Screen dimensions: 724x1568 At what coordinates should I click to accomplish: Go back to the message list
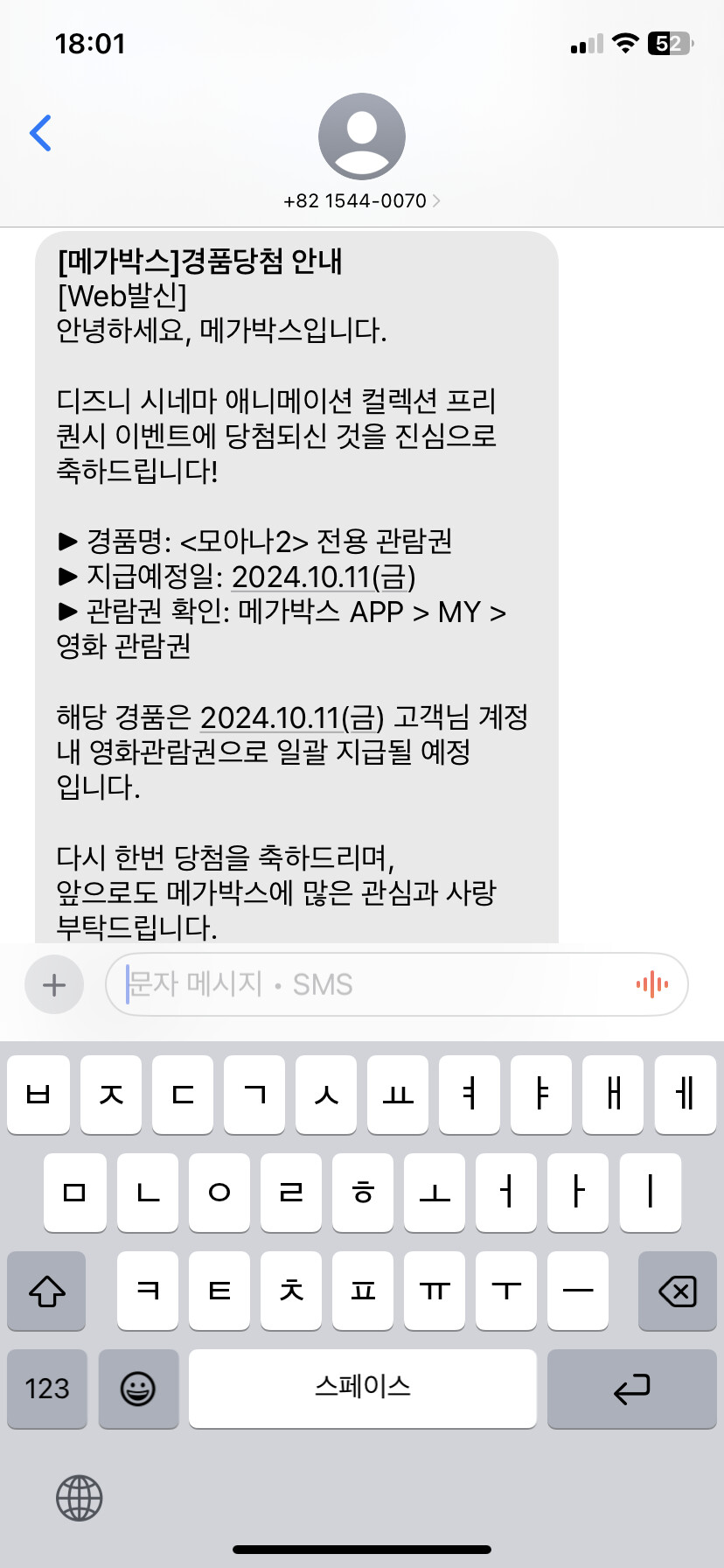coord(40,133)
